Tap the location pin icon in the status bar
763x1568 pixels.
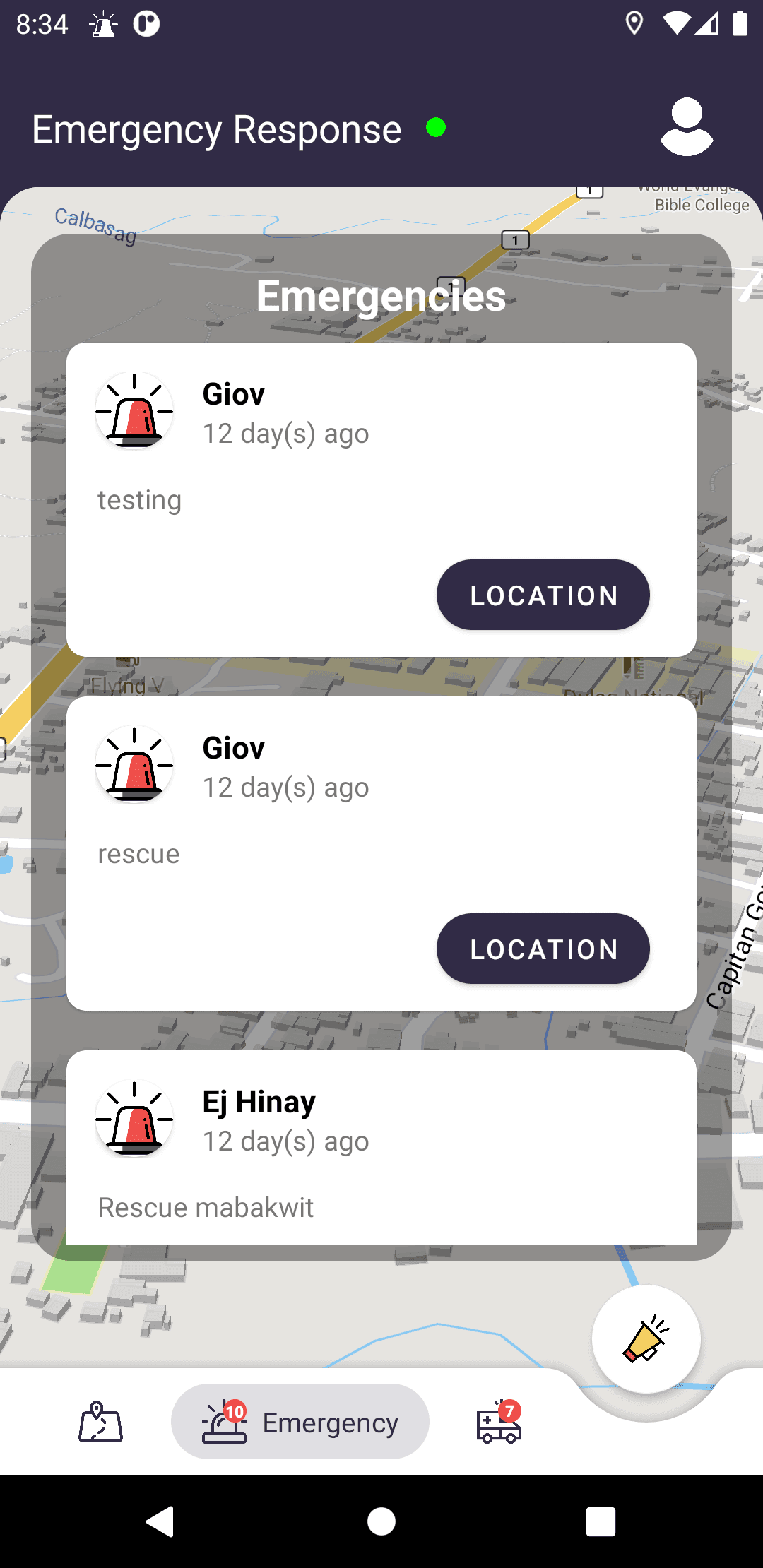tap(634, 23)
